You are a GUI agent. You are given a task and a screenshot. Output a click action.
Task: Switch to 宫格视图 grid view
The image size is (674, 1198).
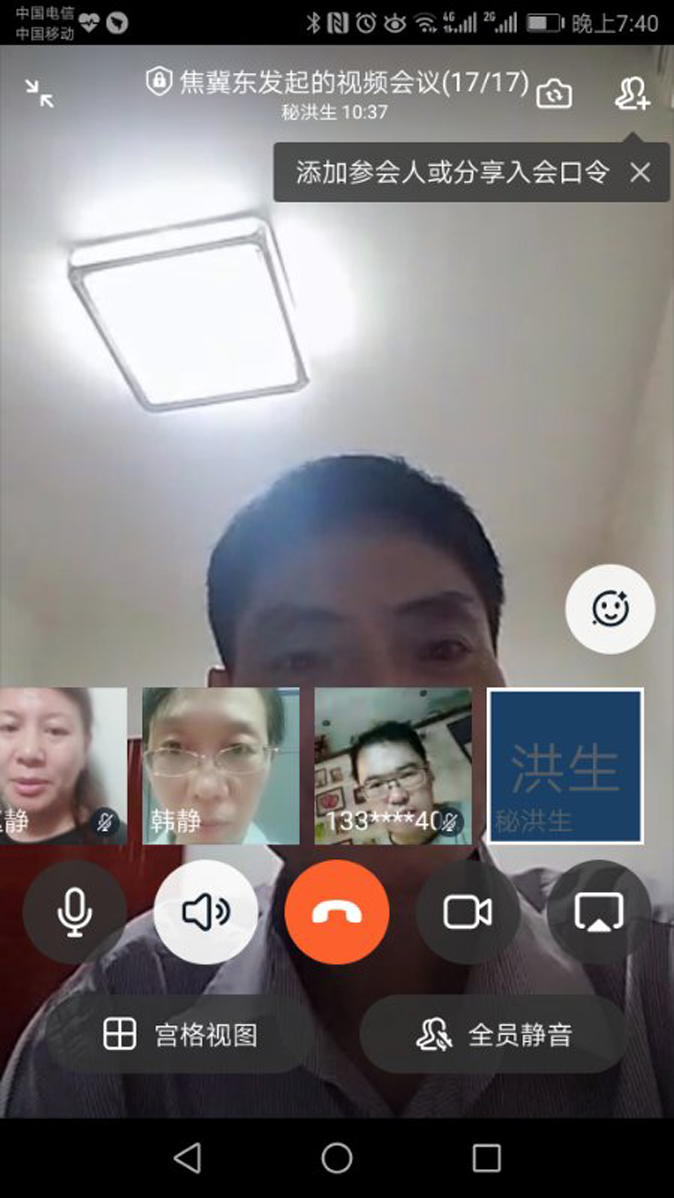pos(181,1034)
